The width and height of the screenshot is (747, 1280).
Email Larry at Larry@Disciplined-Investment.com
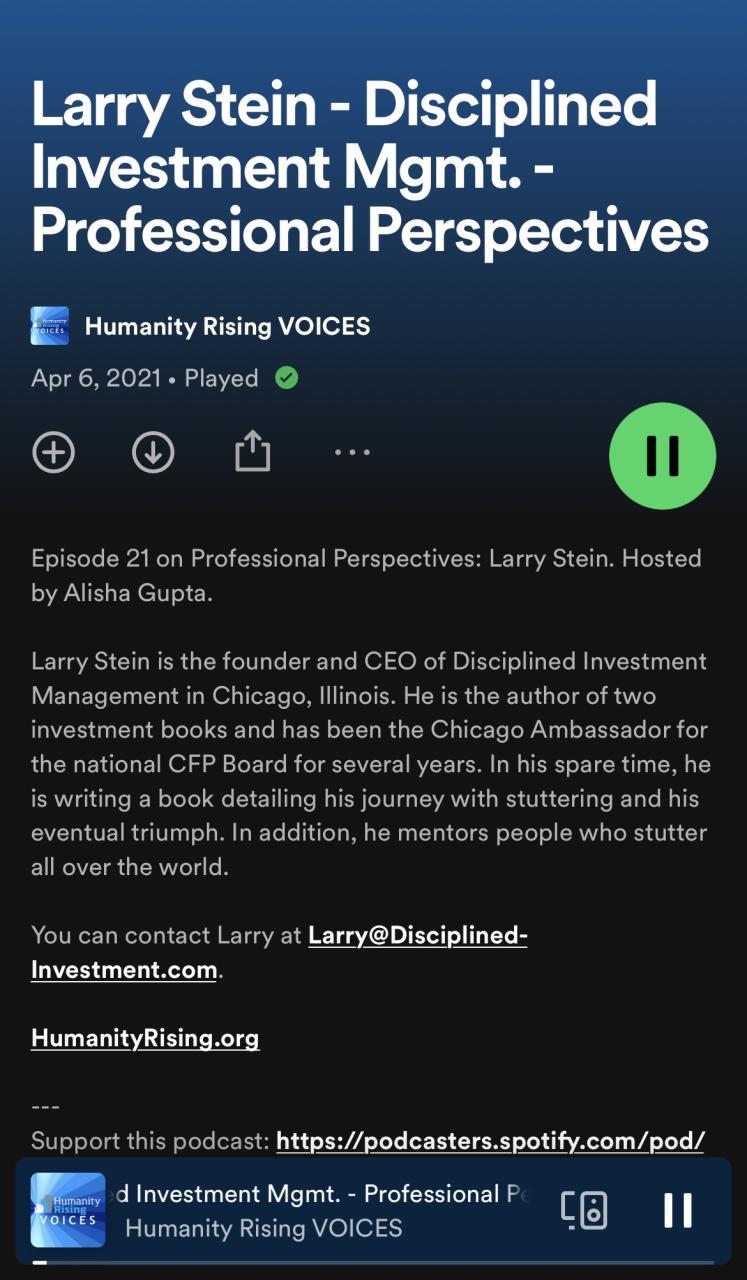[417, 936]
